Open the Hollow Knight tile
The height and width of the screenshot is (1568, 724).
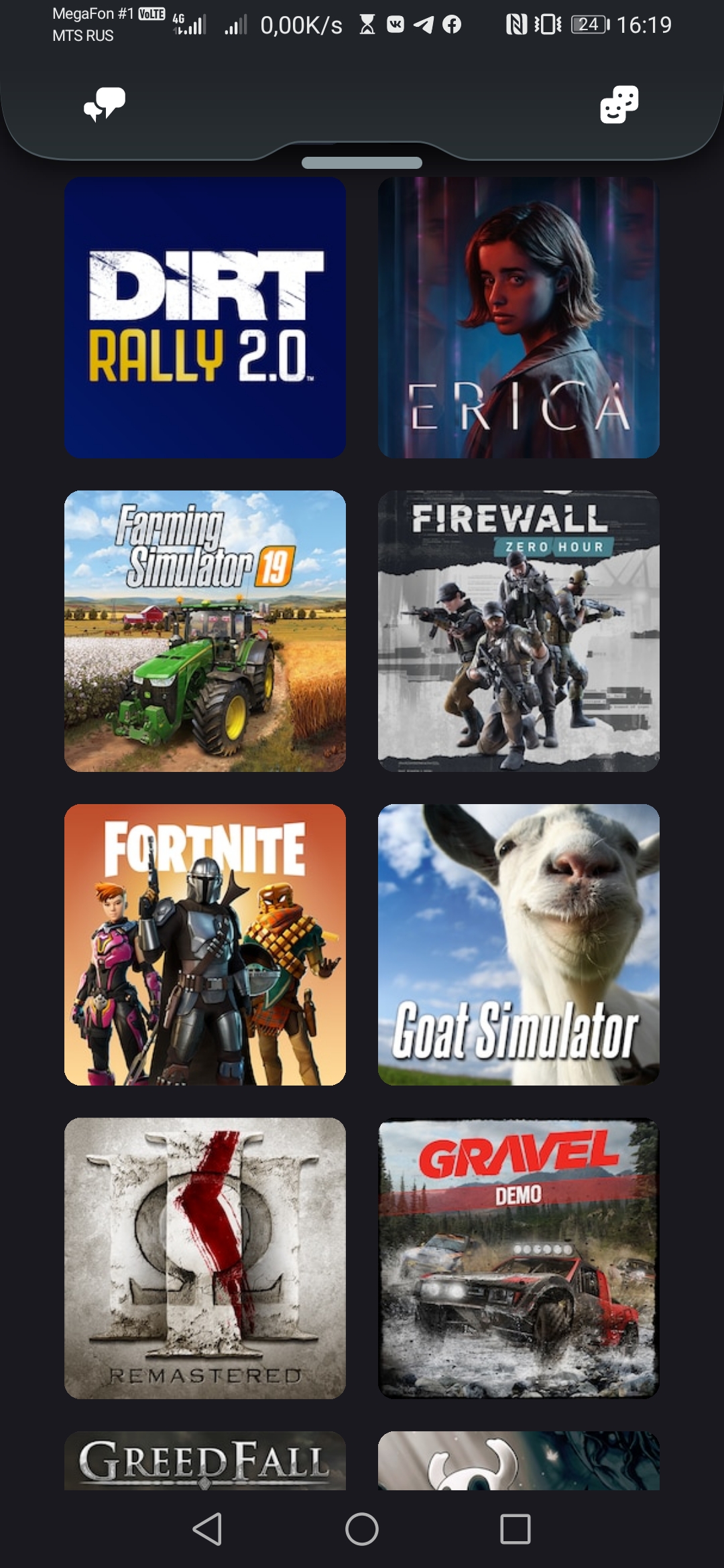[518, 1461]
